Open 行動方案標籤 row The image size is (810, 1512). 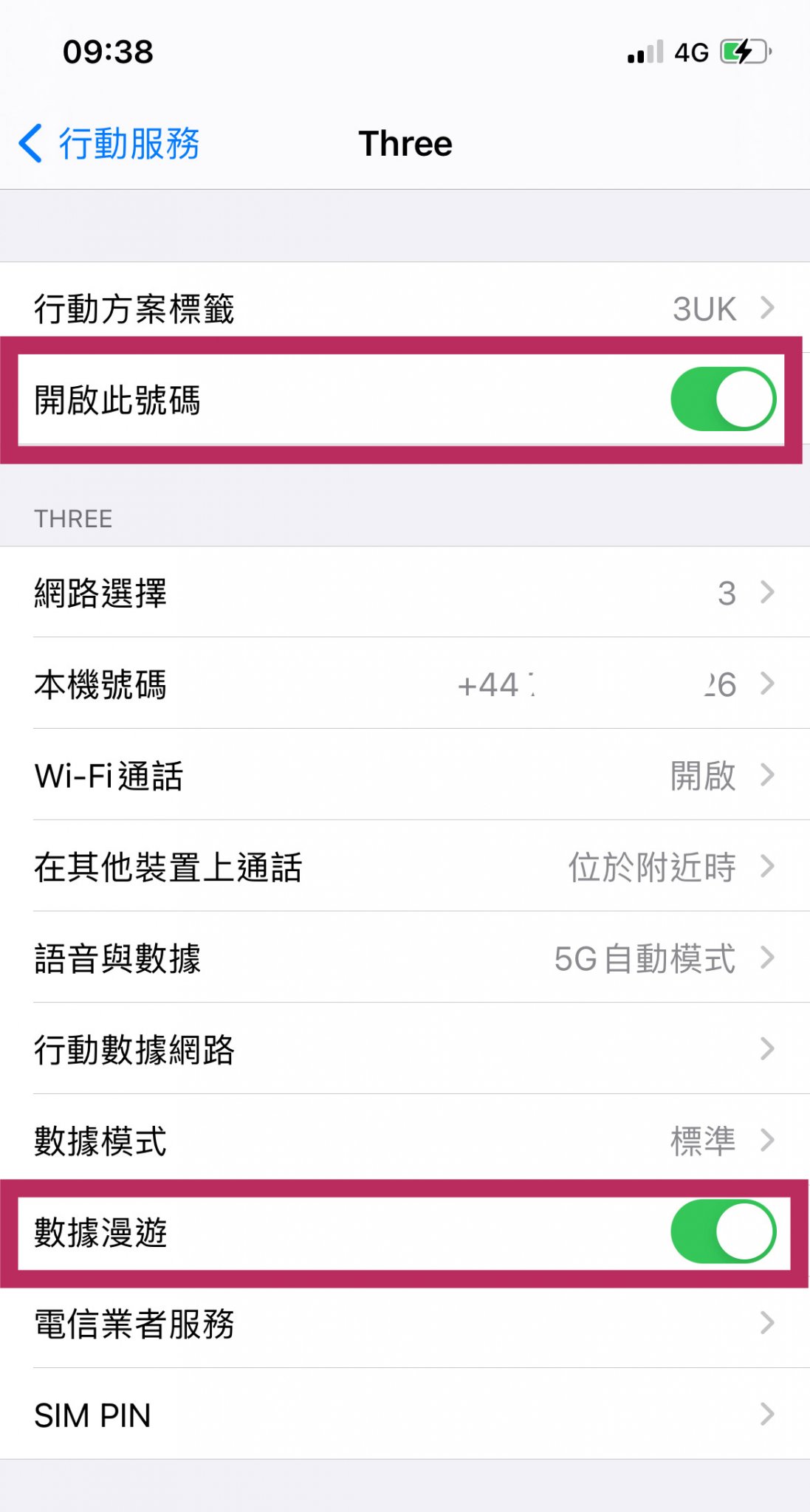[x=405, y=308]
